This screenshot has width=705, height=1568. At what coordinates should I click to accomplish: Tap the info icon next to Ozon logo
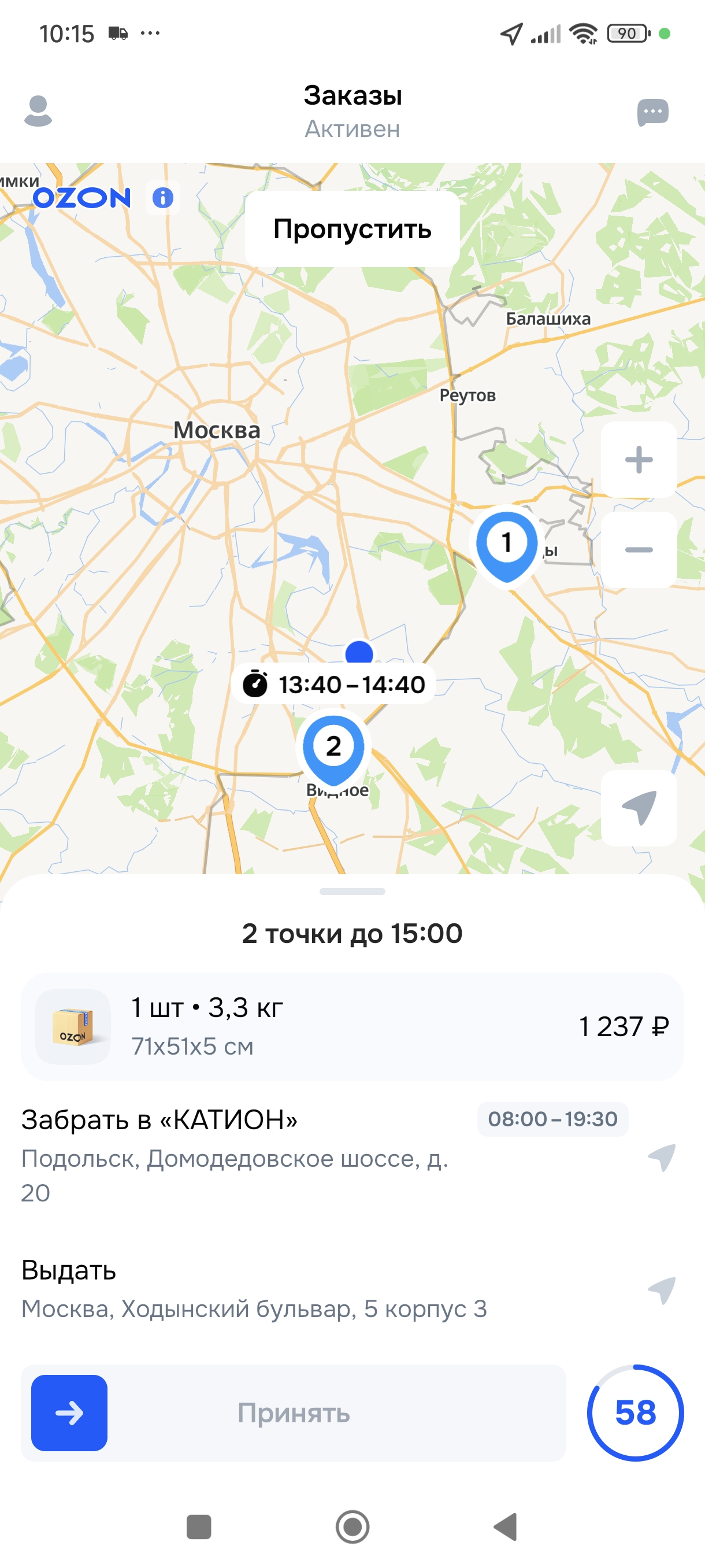(x=162, y=198)
